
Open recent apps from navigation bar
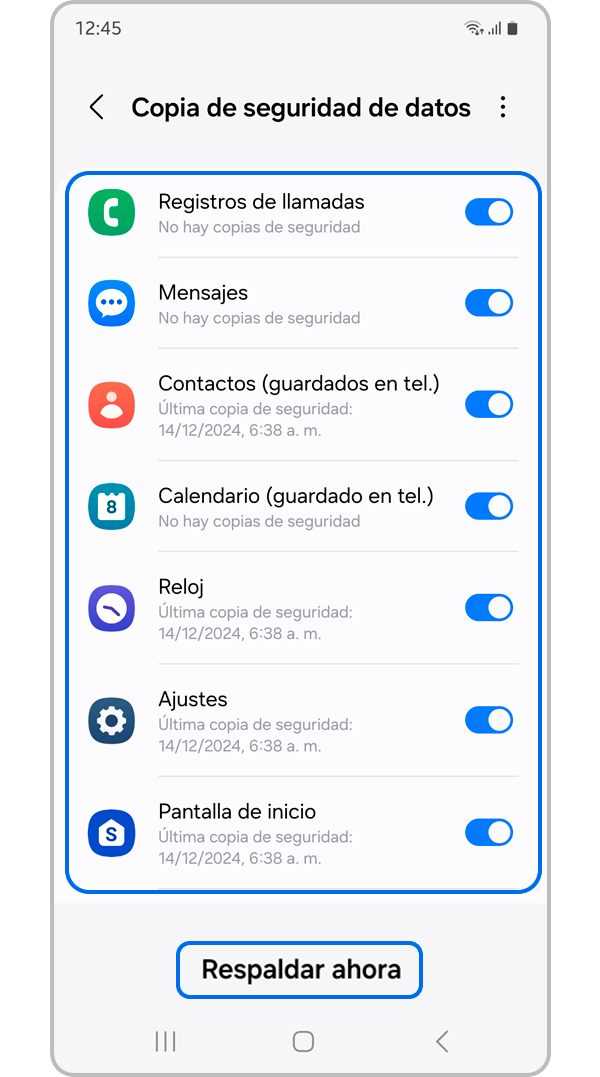pos(166,1041)
